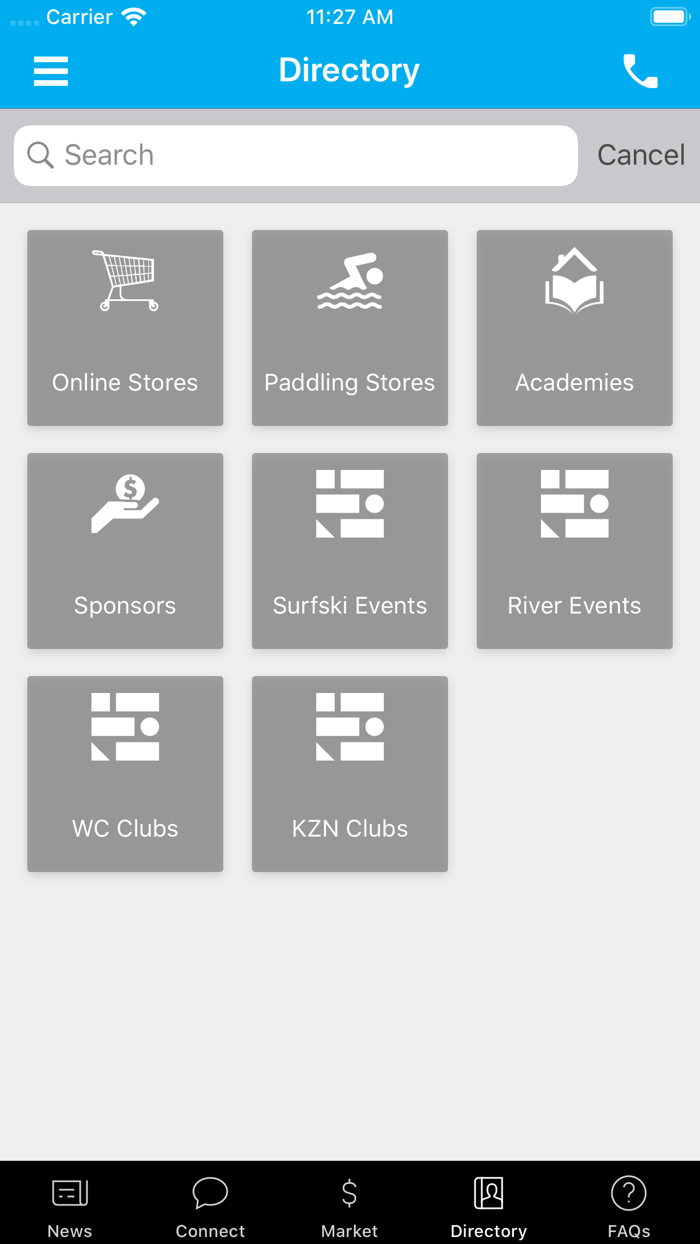Browse Paddling Stores
Viewport: 700px width, 1244px height.
coord(350,328)
